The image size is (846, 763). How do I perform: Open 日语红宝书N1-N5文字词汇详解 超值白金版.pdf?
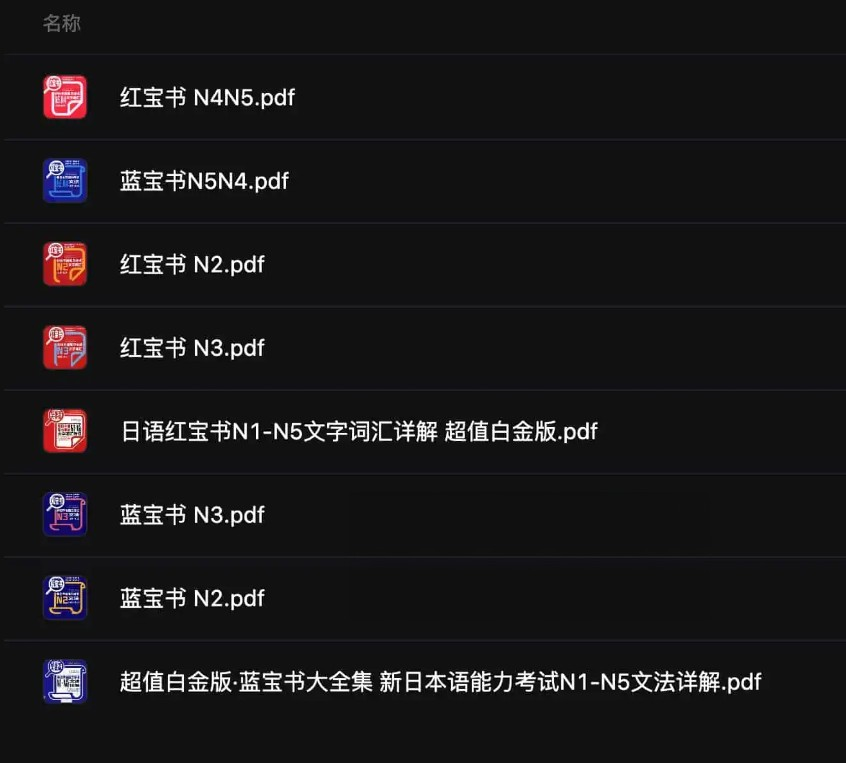[x=358, y=432]
